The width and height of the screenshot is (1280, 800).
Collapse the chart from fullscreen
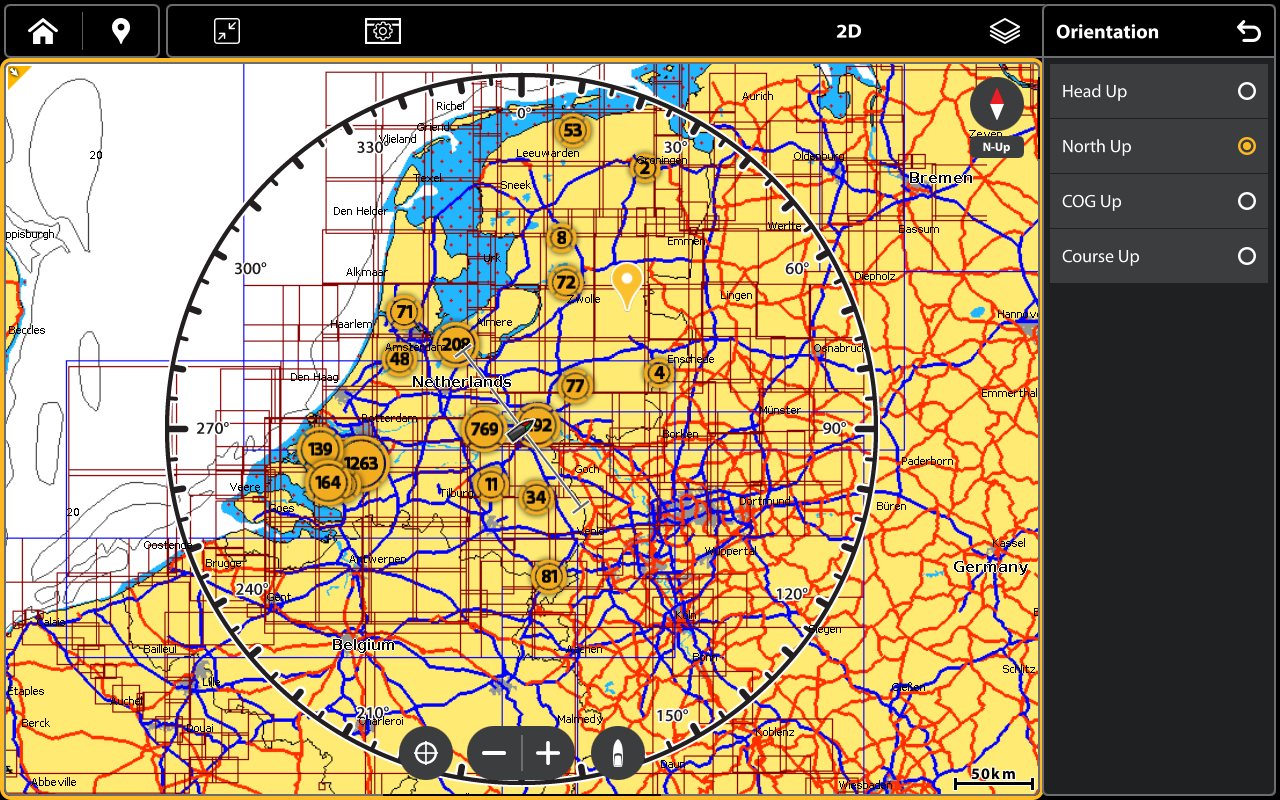tap(227, 32)
